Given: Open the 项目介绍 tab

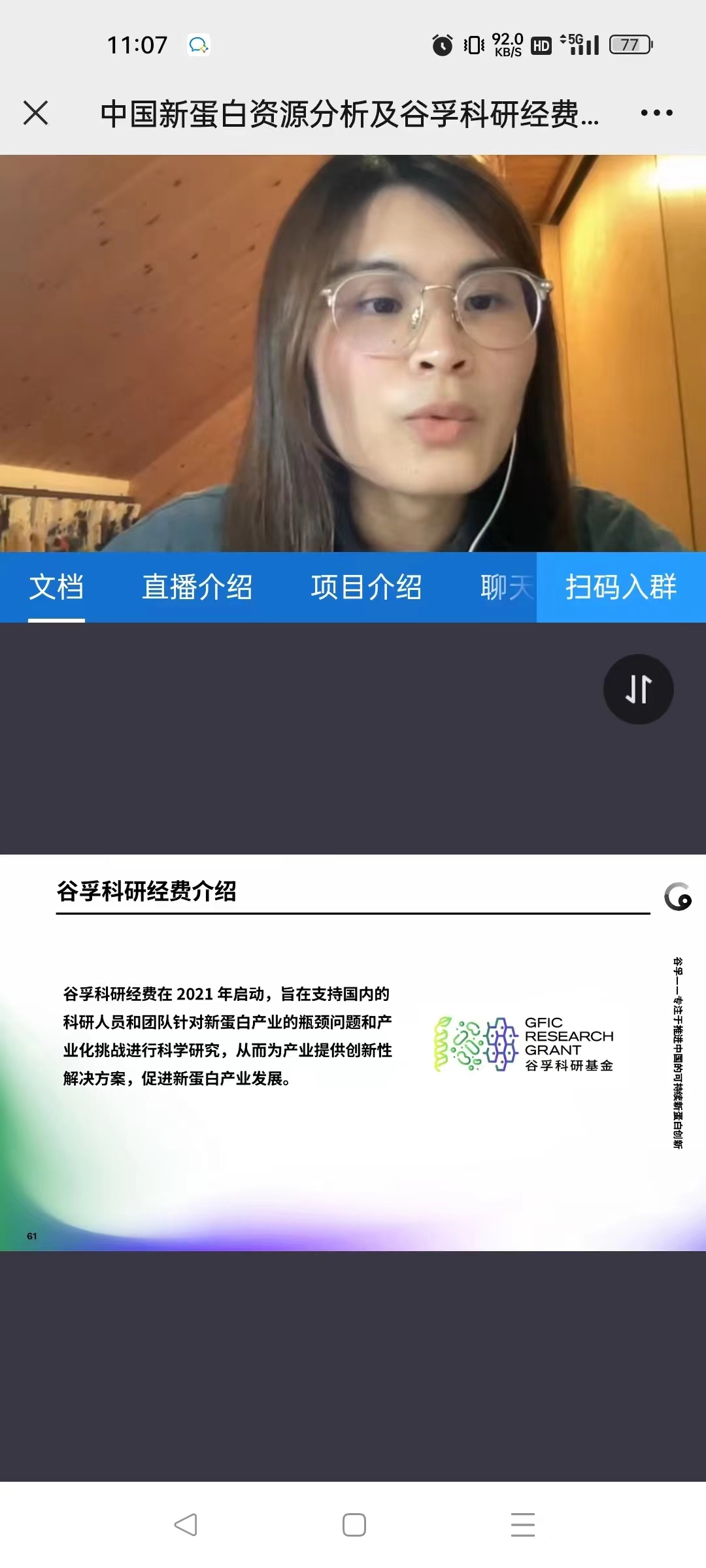Looking at the screenshot, I should pyautogui.click(x=366, y=587).
